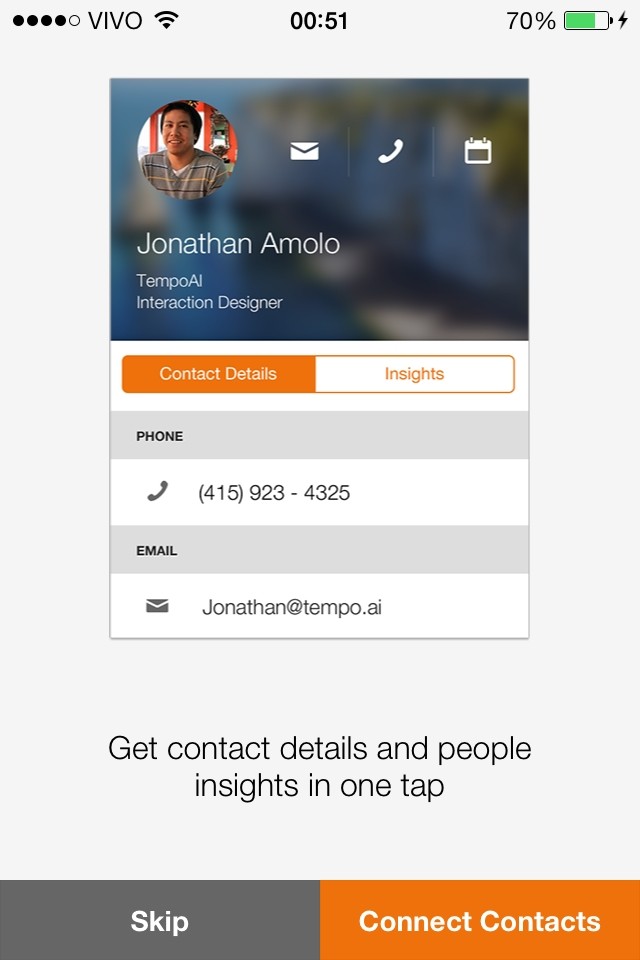Tap the Connect Contacts button
This screenshot has height=960, width=640.
(x=480, y=920)
